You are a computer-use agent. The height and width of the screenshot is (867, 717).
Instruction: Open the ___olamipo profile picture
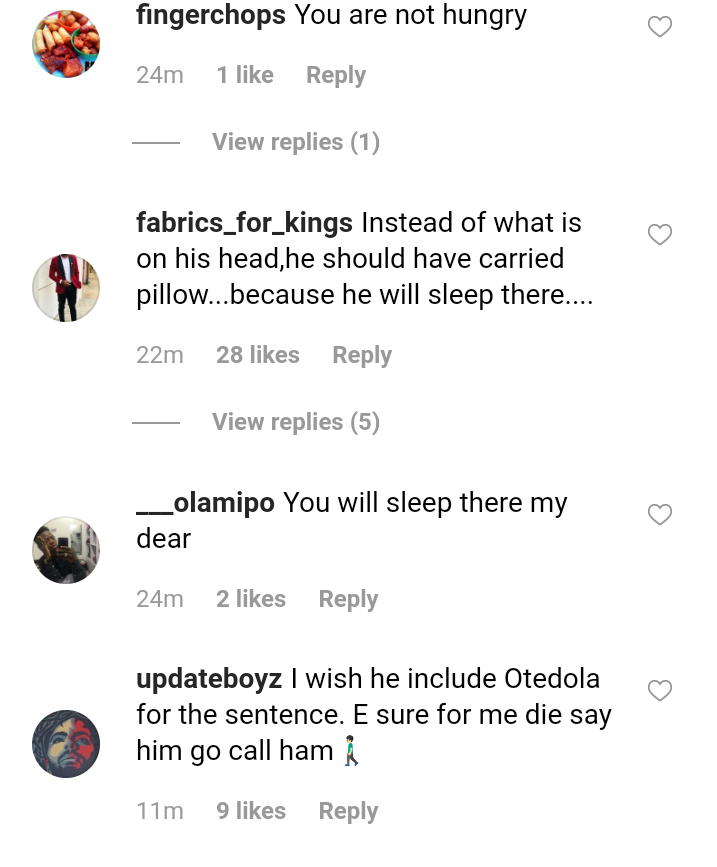66,550
